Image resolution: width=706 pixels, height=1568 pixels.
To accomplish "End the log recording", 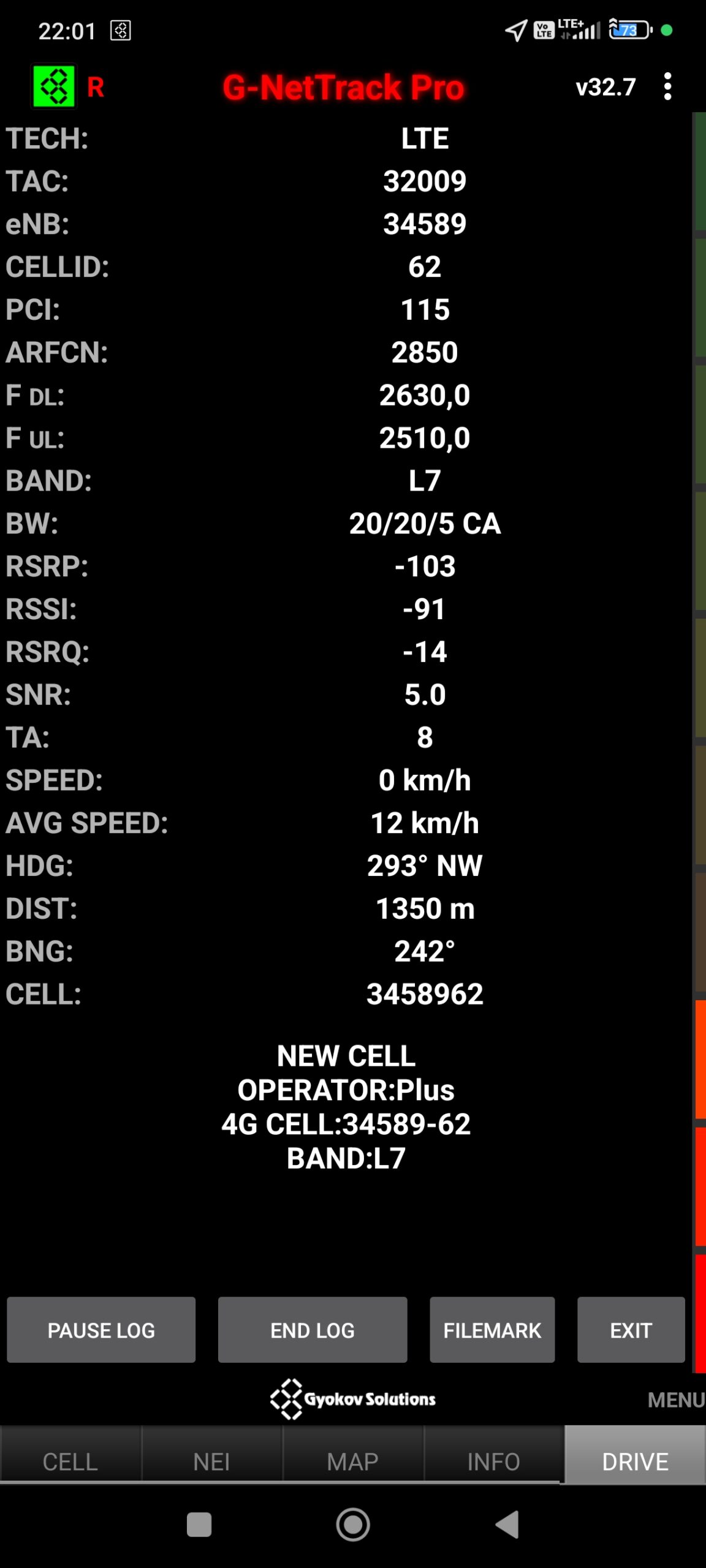I will tap(313, 1330).
